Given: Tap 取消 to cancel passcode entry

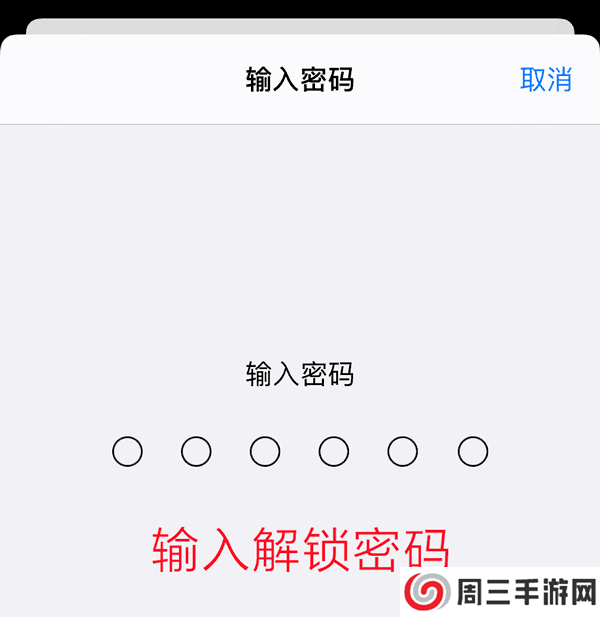Looking at the screenshot, I should coord(545,80).
